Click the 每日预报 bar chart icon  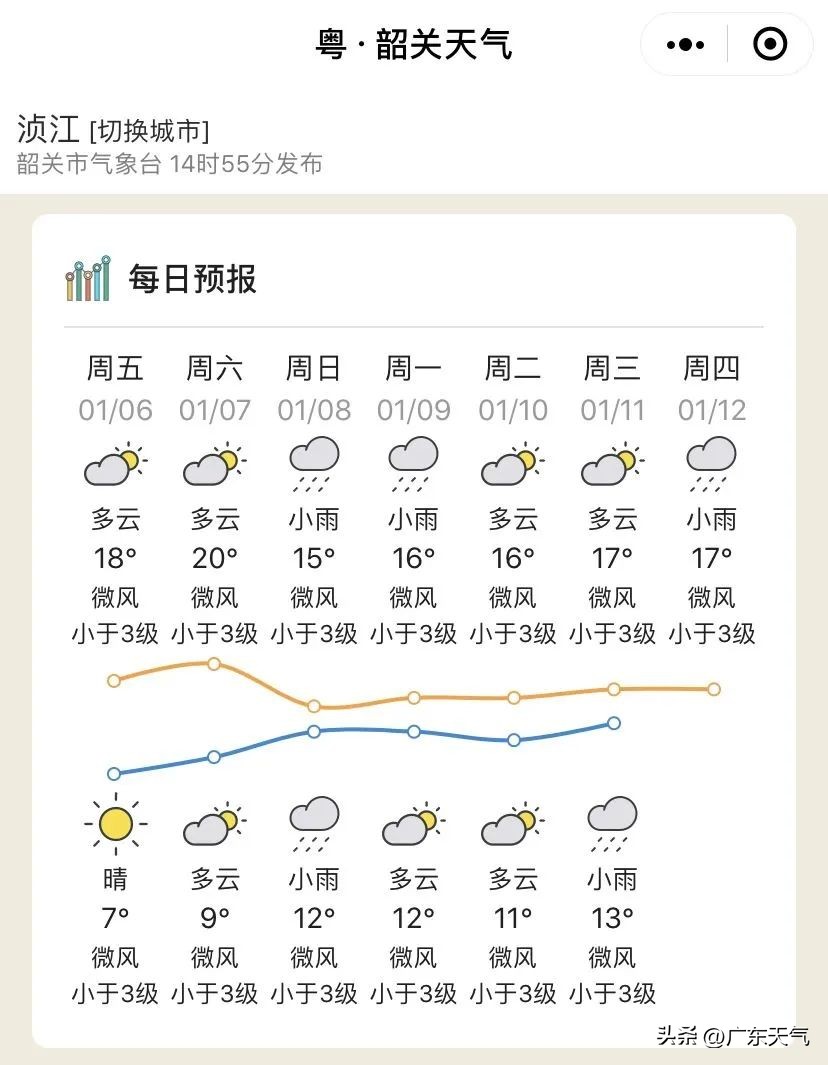pos(89,279)
